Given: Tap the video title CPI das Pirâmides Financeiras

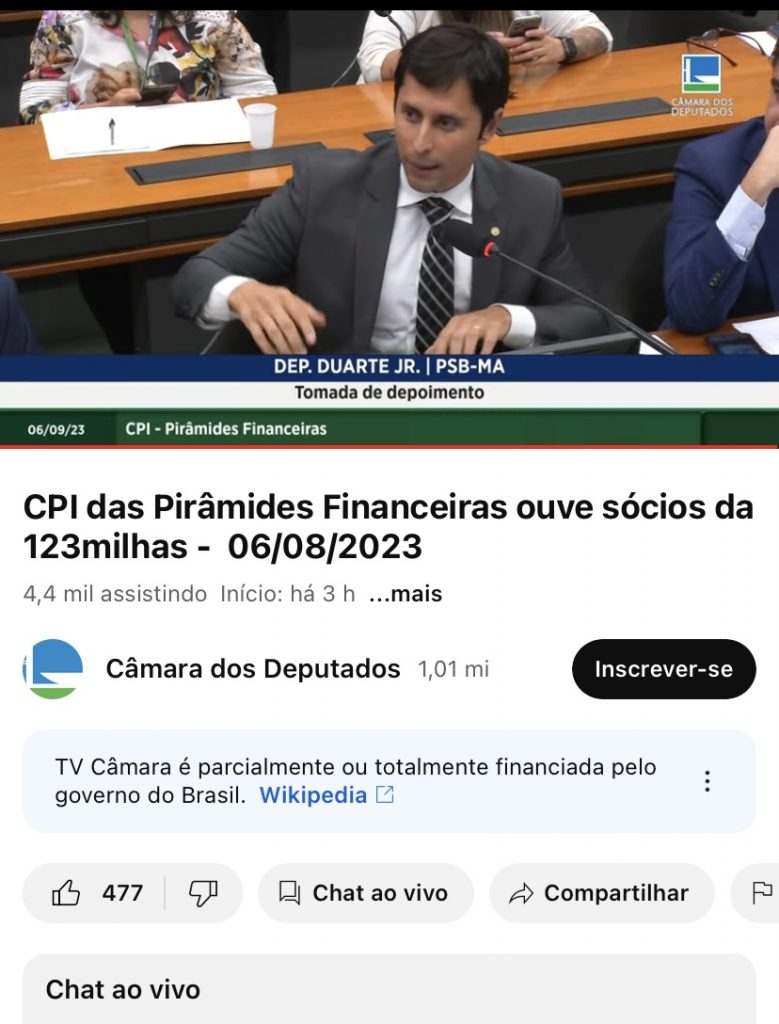Looking at the screenshot, I should pos(390,522).
